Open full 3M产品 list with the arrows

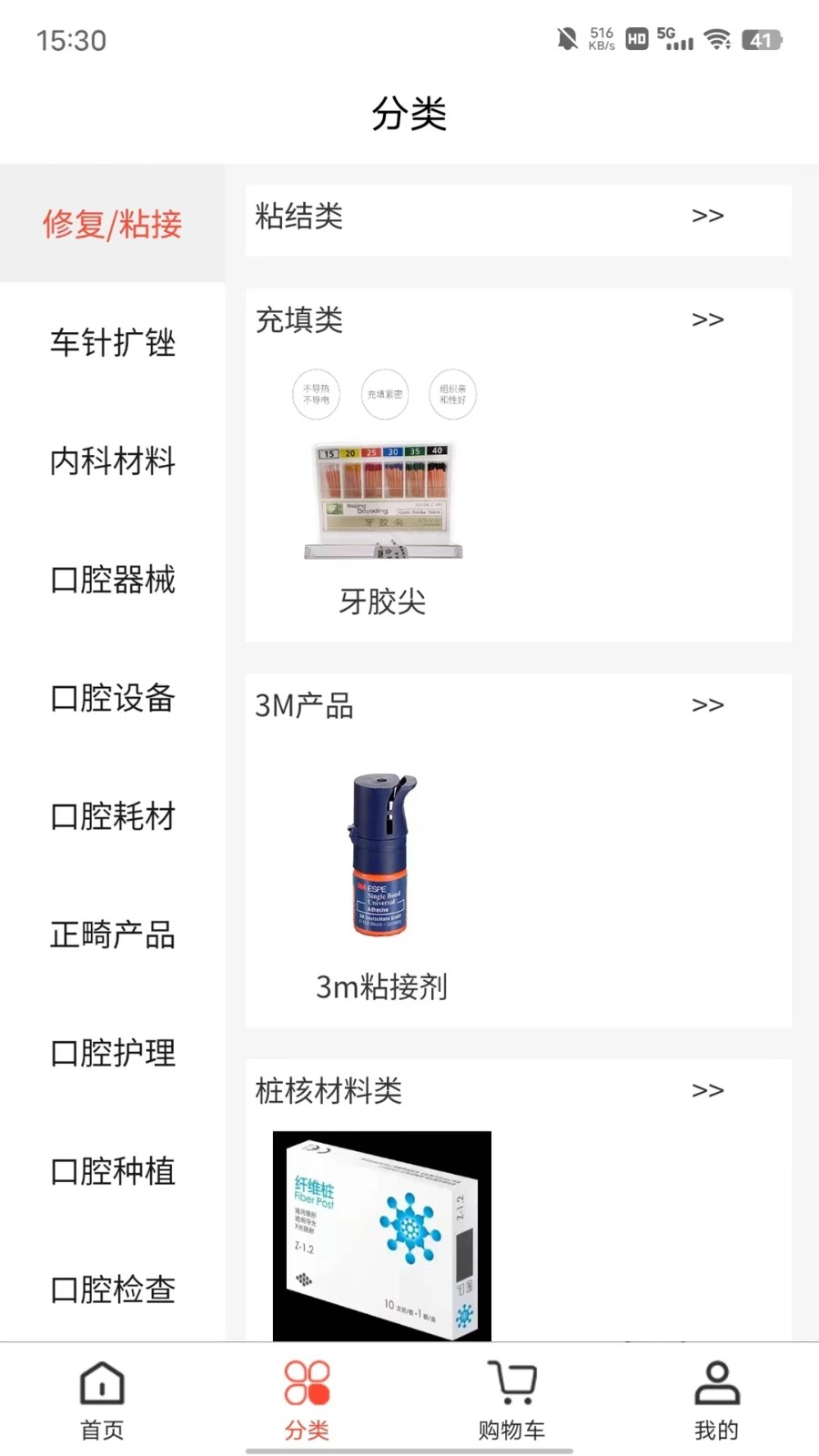[x=708, y=705]
